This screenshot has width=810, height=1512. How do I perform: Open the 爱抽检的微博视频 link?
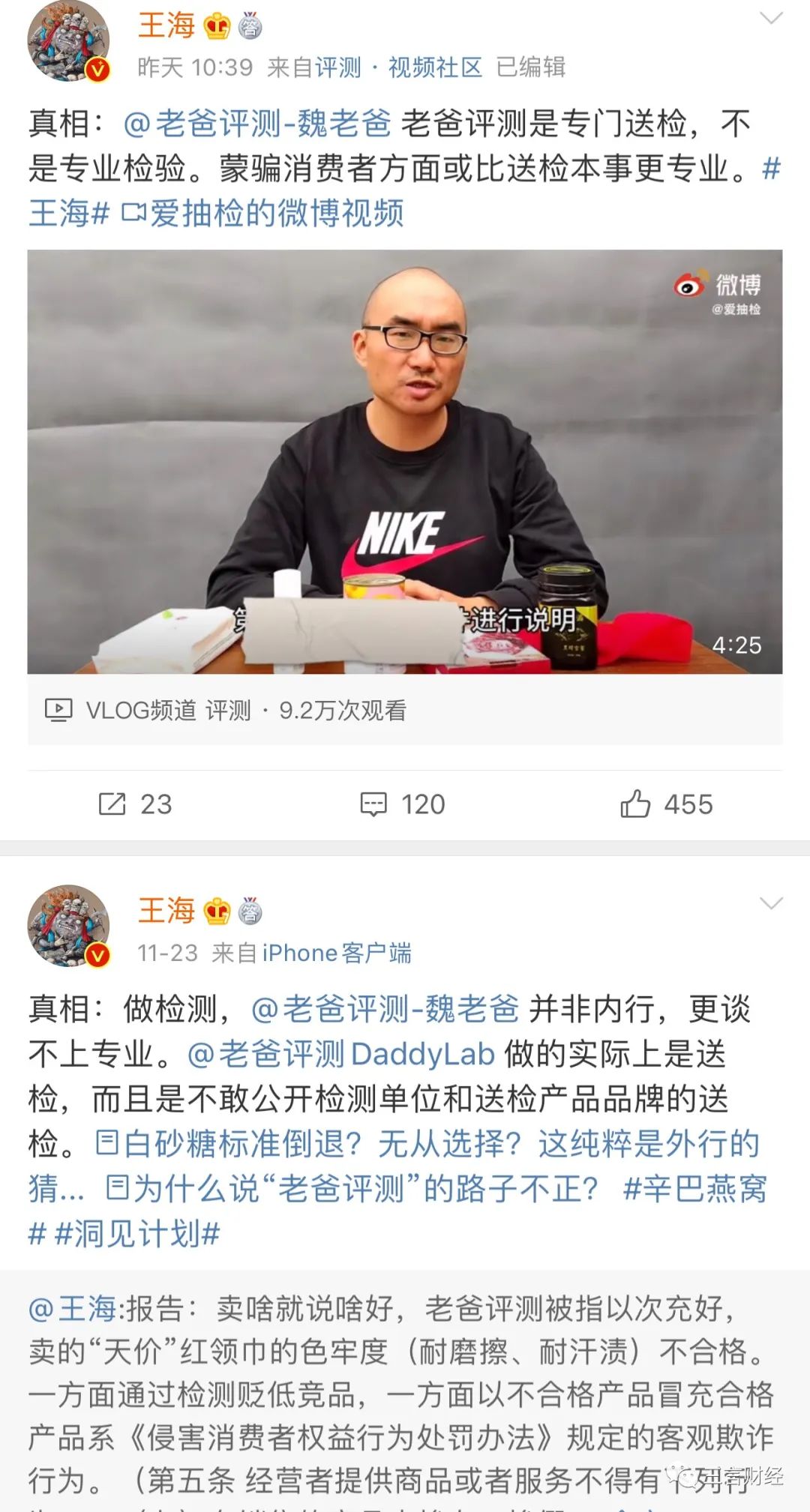coord(264,214)
